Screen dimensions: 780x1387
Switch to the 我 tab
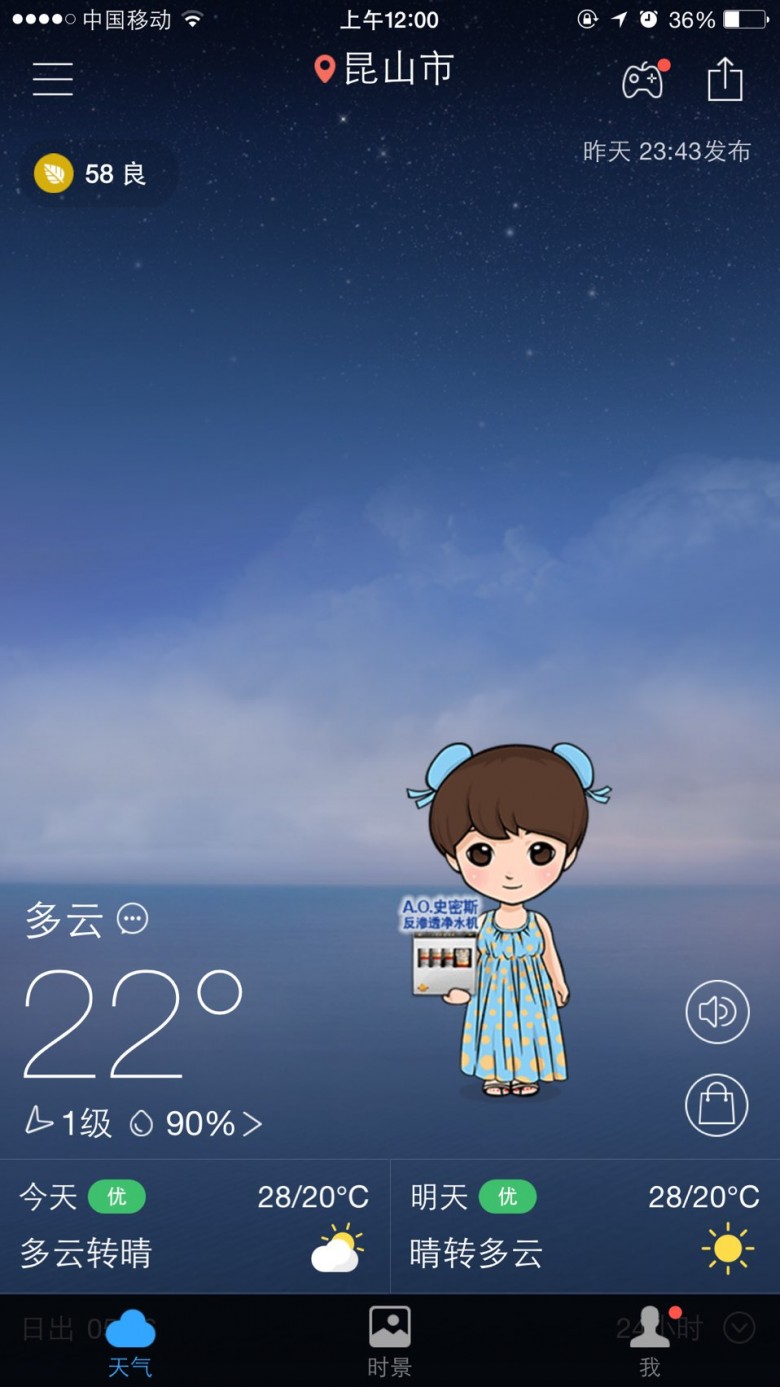click(x=650, y=1341)
